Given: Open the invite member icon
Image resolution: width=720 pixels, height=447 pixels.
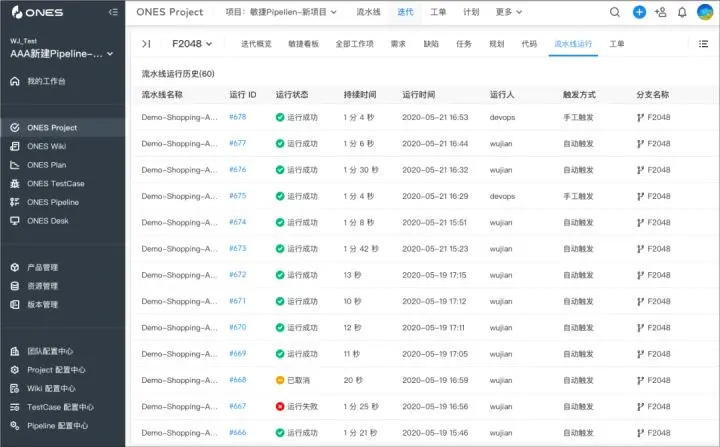Looking at the screenshot, I should tap(661, 12).
